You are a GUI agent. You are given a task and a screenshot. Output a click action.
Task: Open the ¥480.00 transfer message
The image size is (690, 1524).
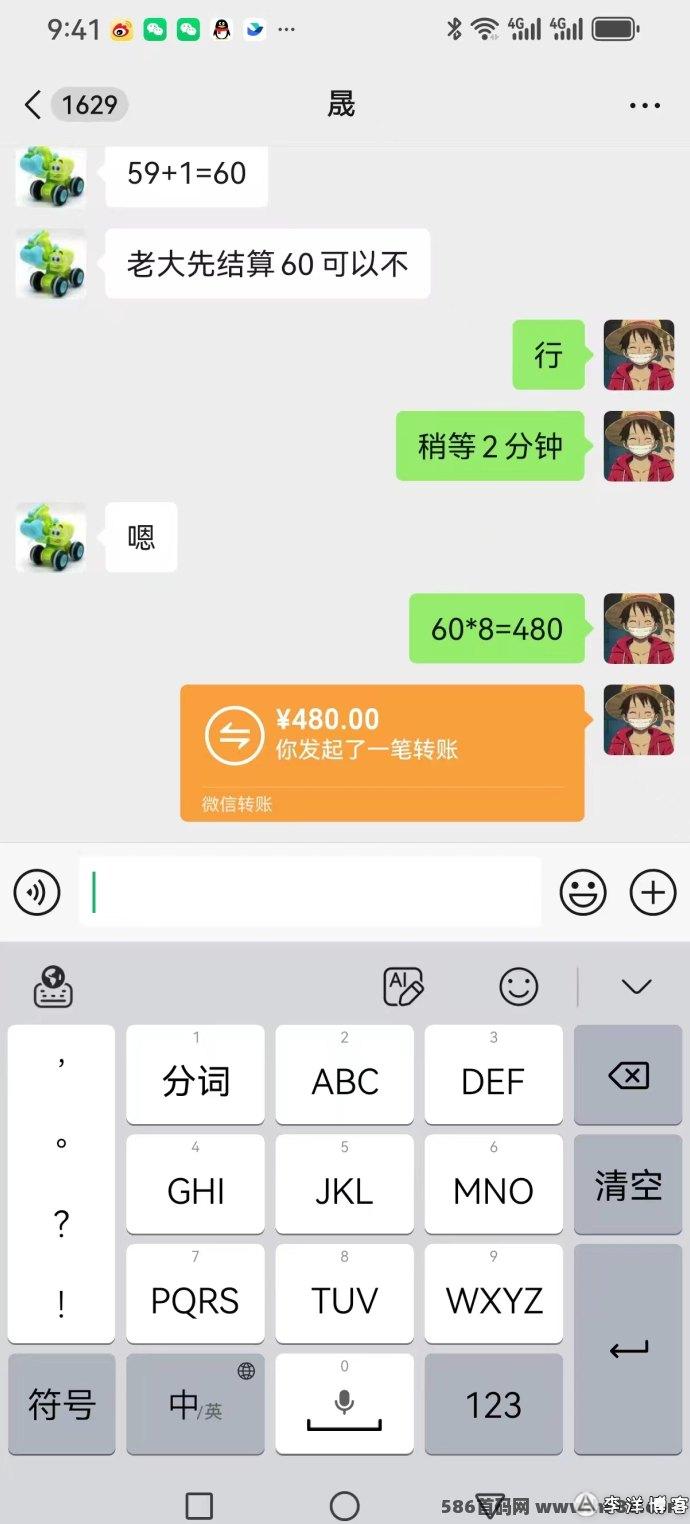(x=382, y=753)
